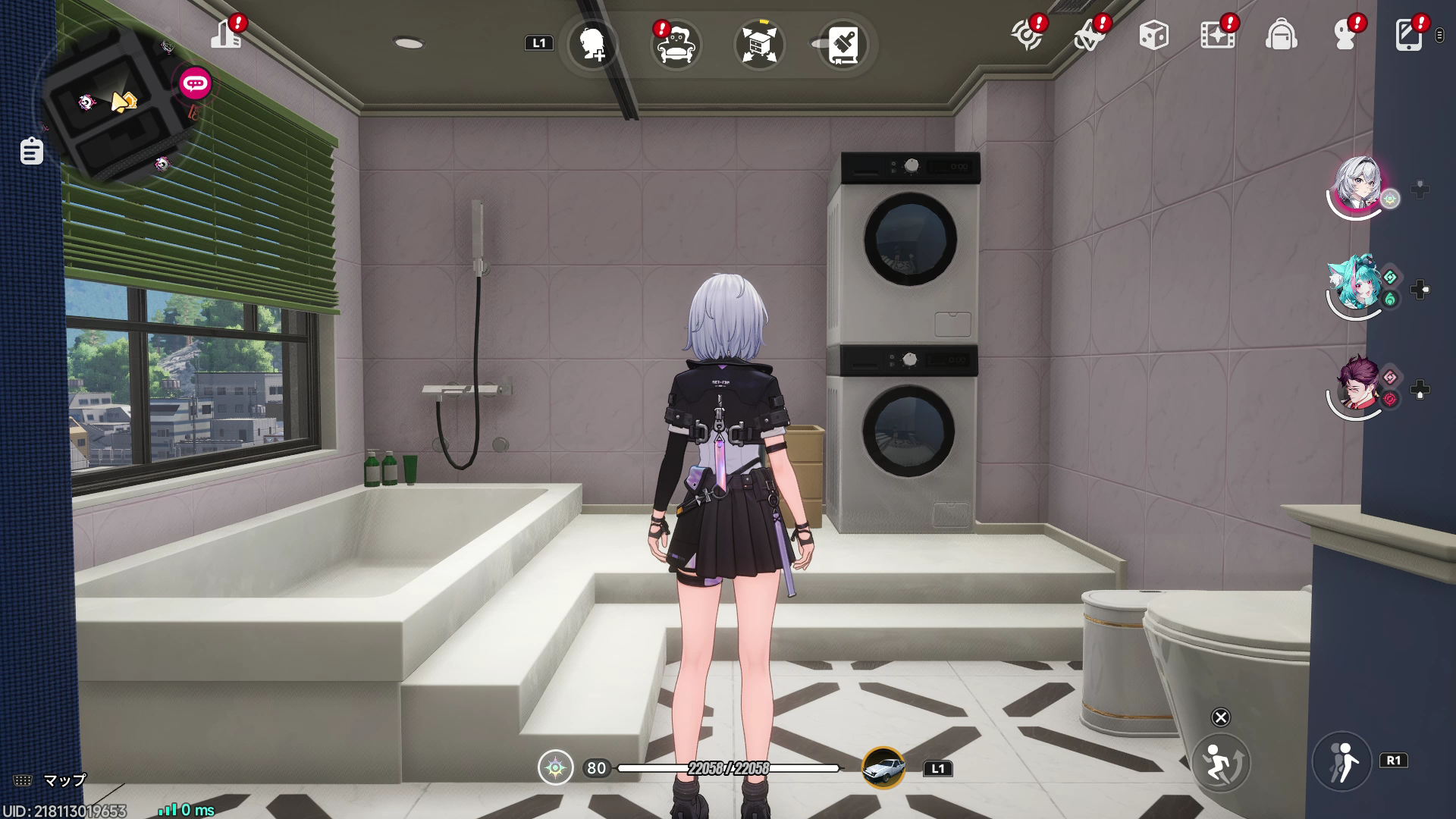Open the smartphone menu icon
This screenshot has width=1456, height=819.
(1408, 35)
